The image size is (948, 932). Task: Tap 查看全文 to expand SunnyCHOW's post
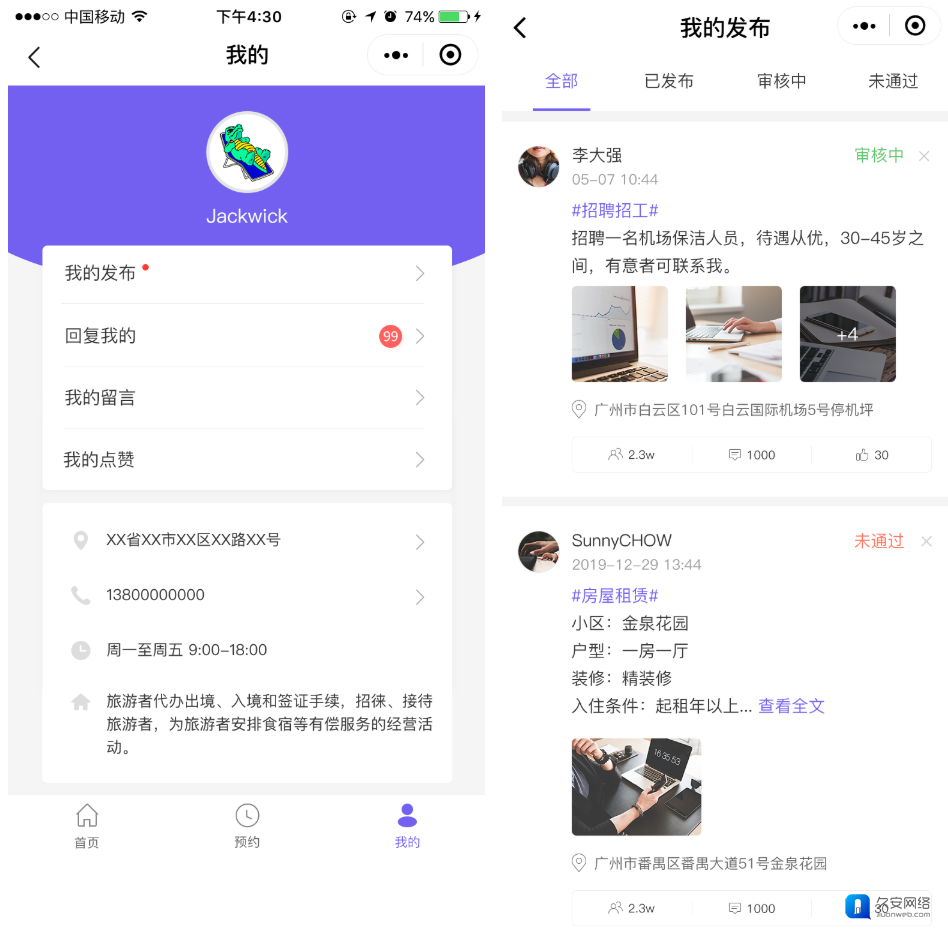791,706
